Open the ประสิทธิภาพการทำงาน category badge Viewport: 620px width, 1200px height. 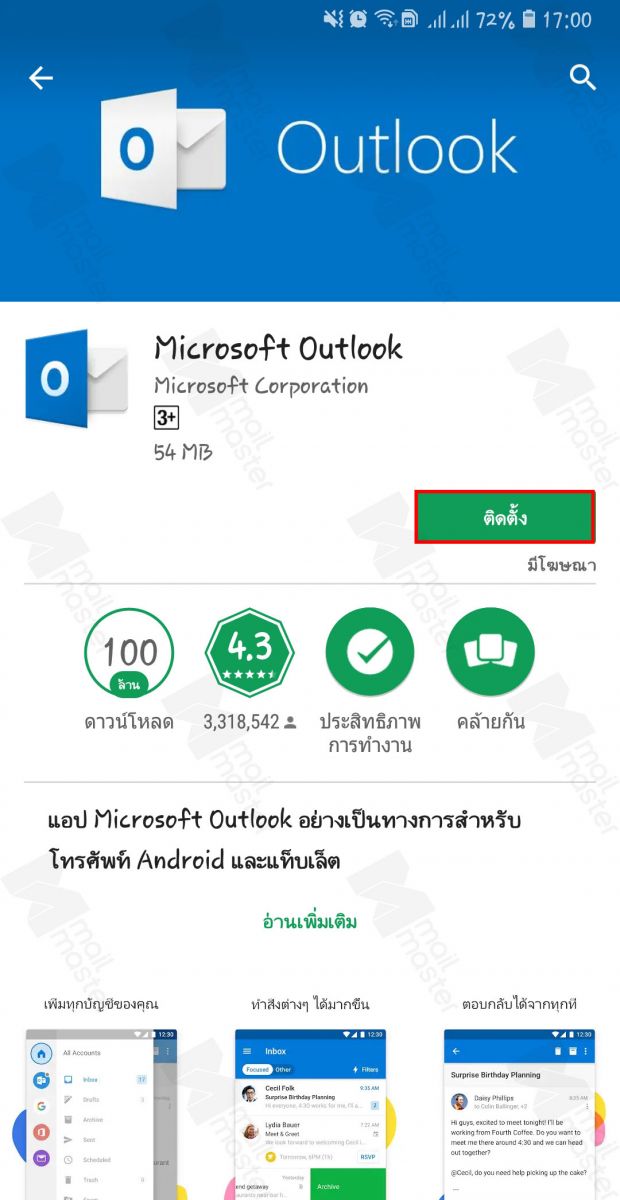tap(370, 653)
